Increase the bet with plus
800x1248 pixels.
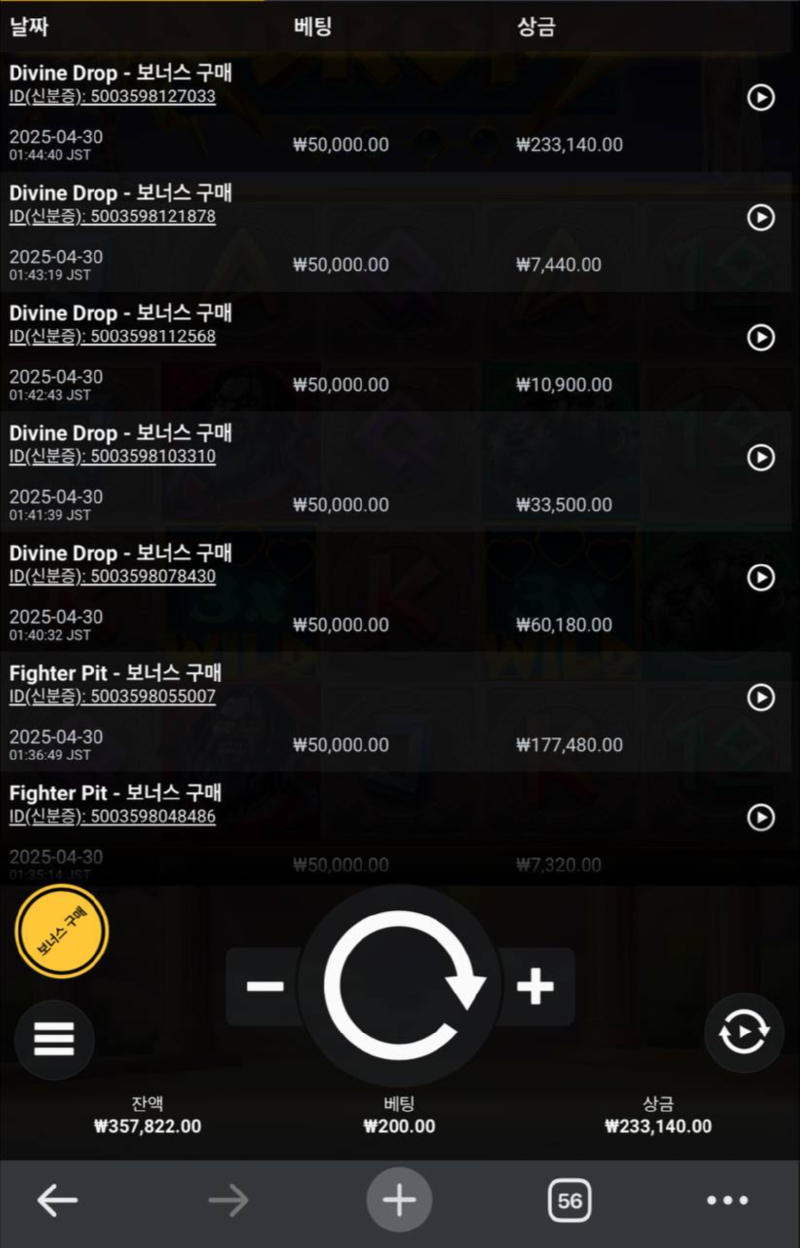(535, 987)
